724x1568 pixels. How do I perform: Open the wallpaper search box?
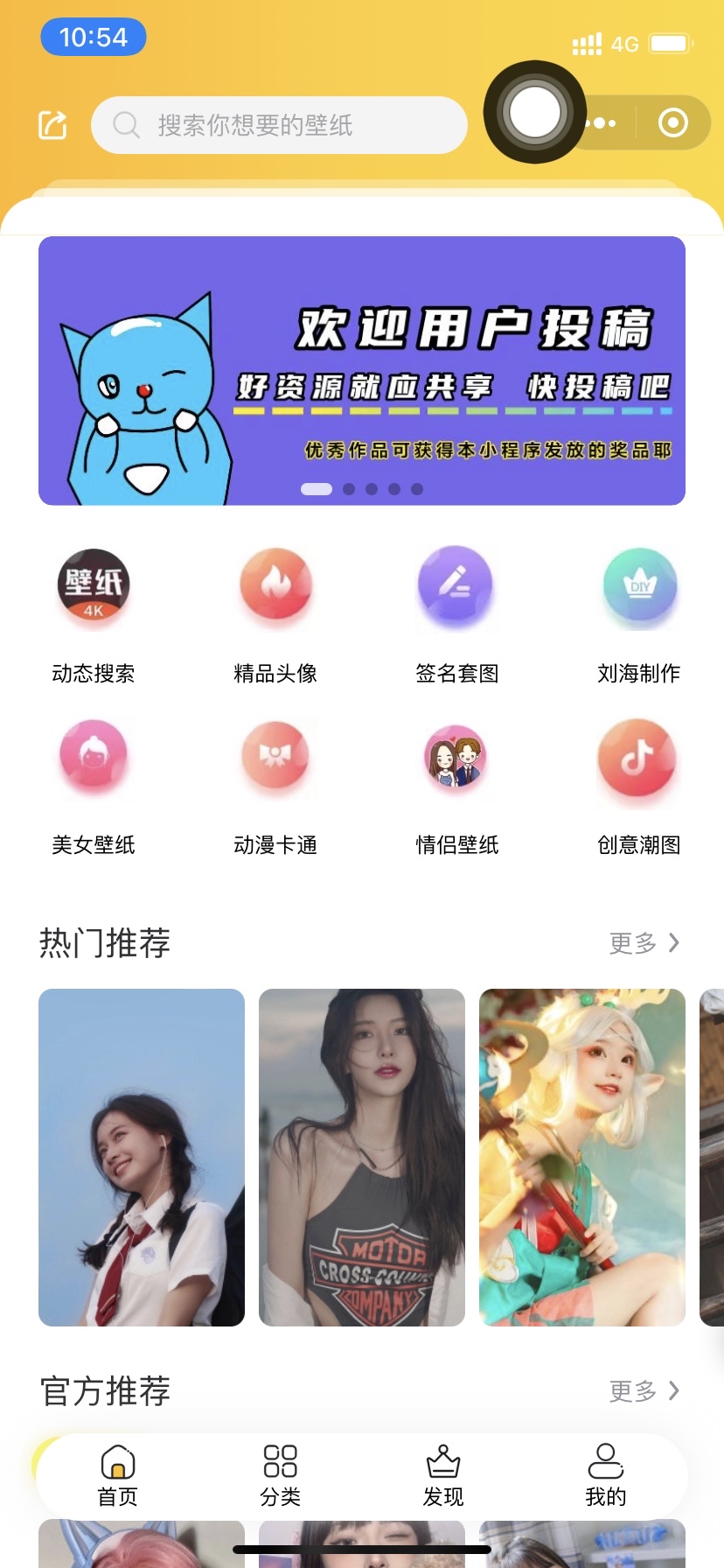pyautogui.click(x=278, y=125)
